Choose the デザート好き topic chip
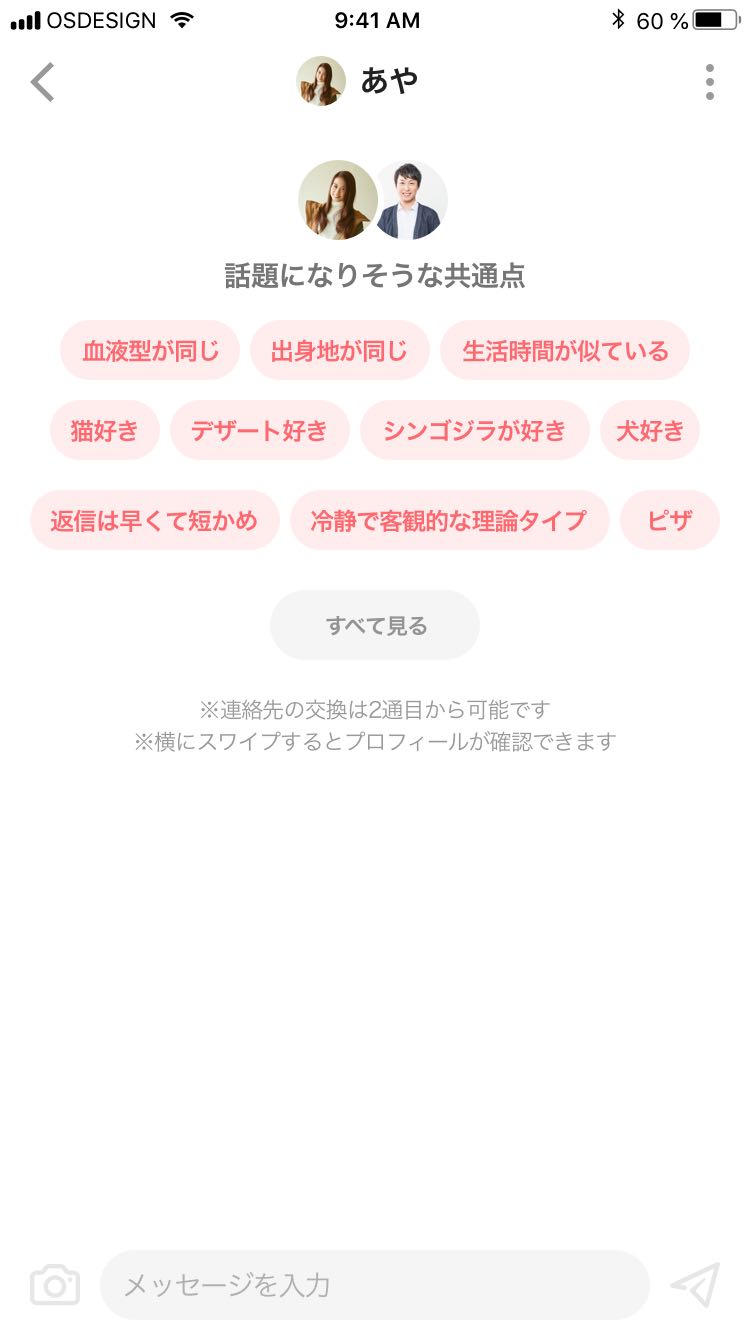This screenshot has width=750, height=1334. click(x=260, y=431)
